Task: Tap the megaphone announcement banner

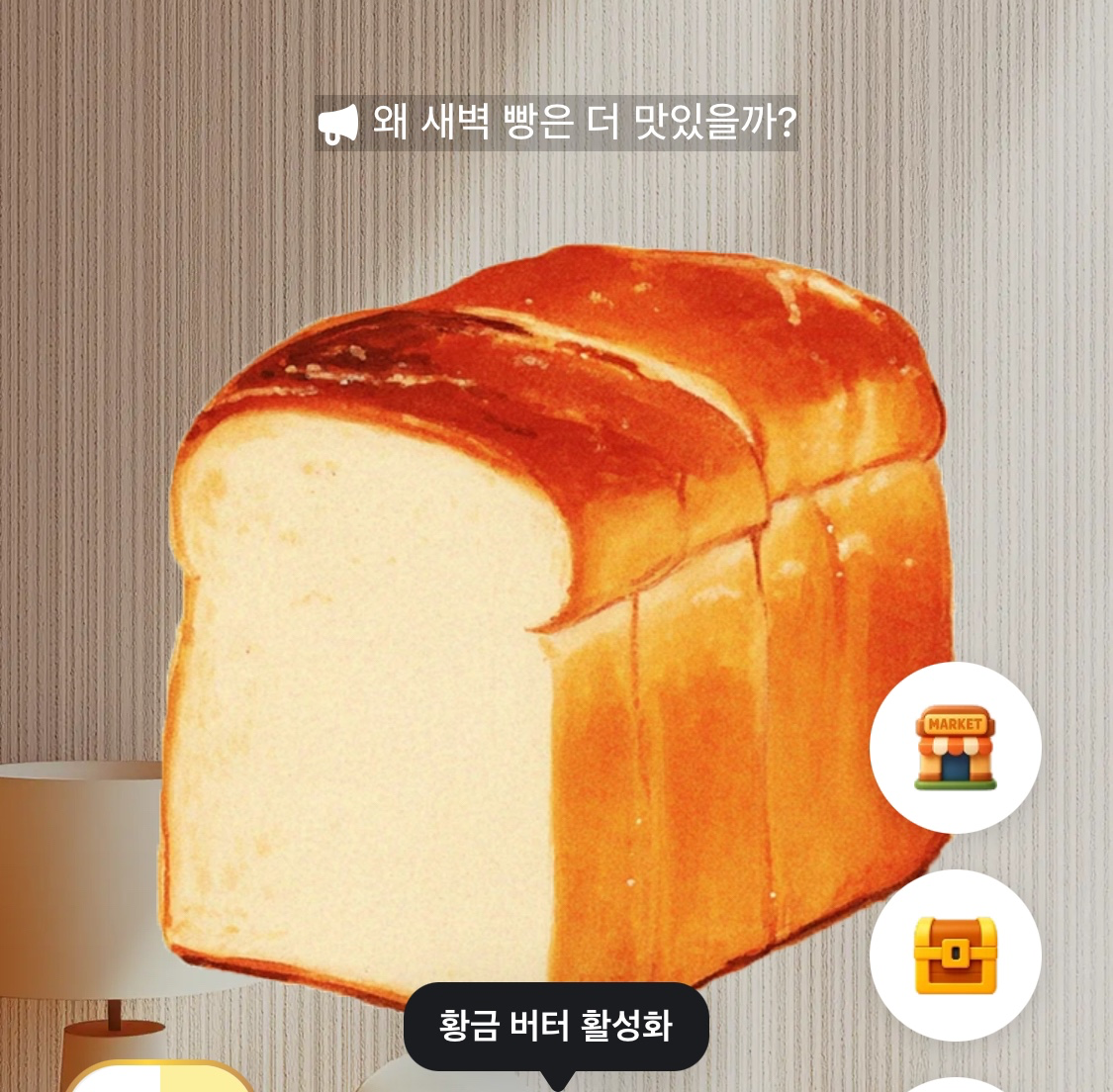Action: coord(557,124)
